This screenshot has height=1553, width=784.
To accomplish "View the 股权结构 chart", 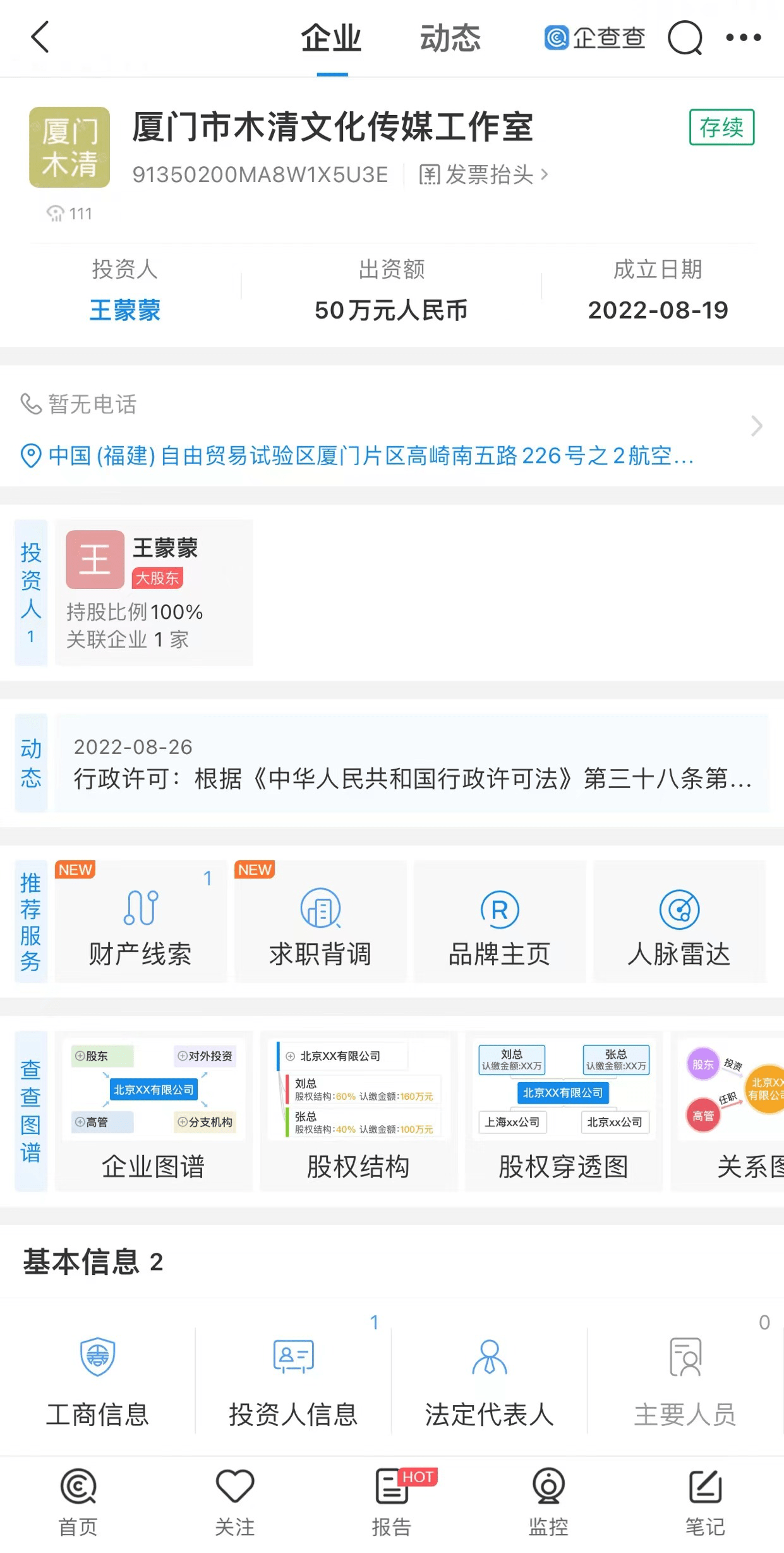I will pos(358,1112).
